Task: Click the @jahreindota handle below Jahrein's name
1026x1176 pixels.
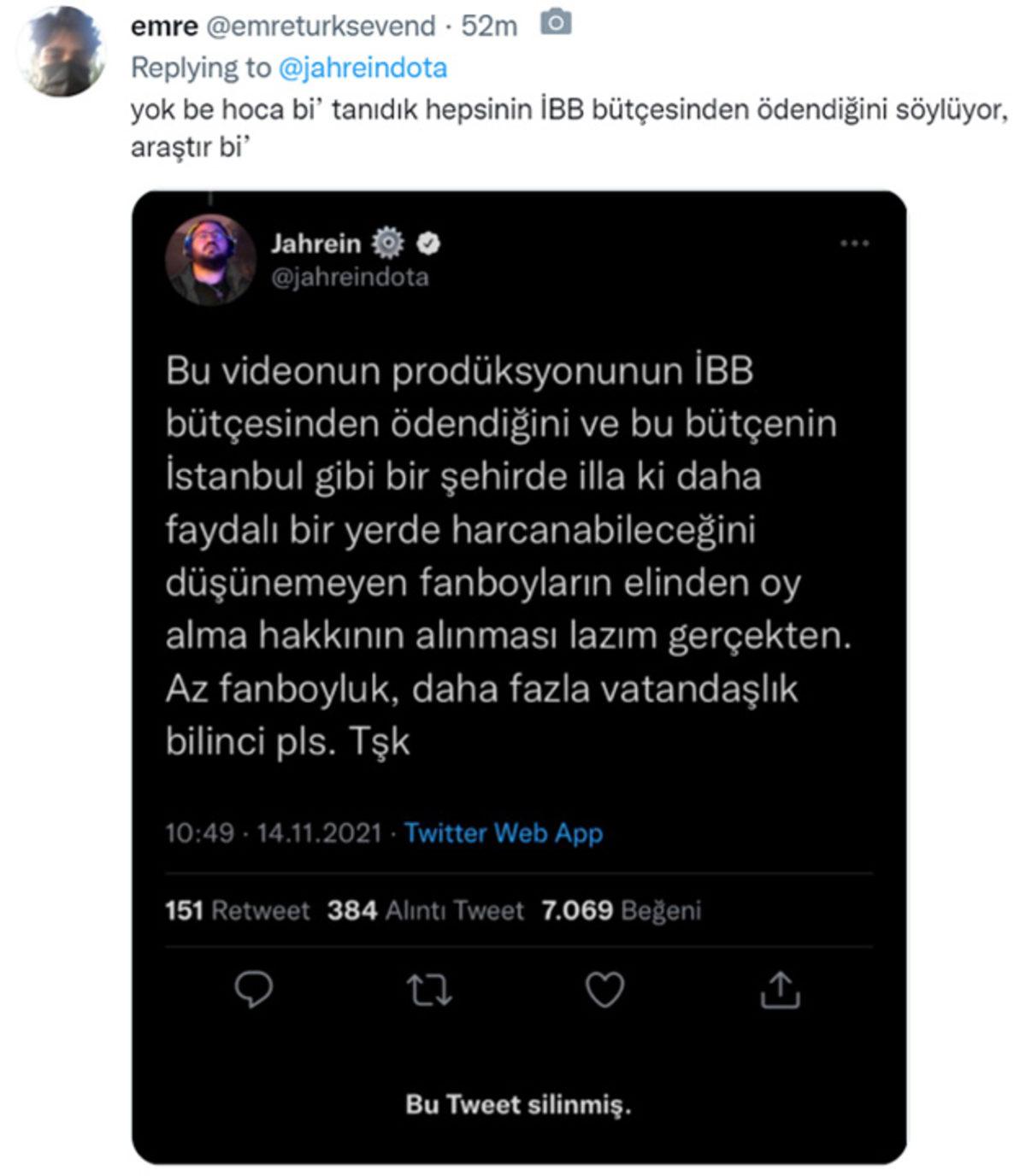Action: pos(351,277)
